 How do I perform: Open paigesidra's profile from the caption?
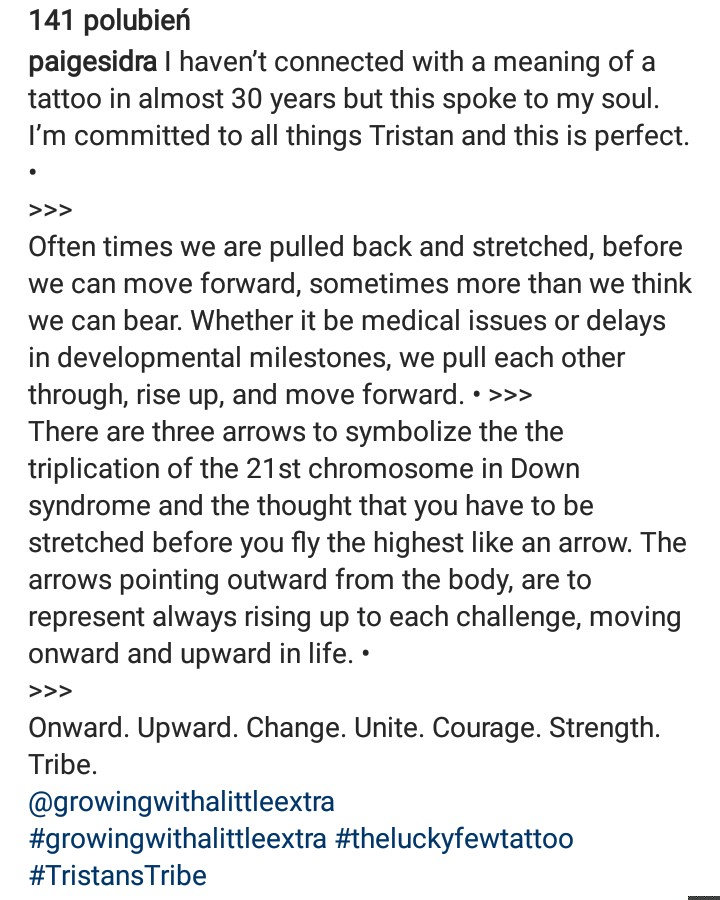tap(93, 63)
